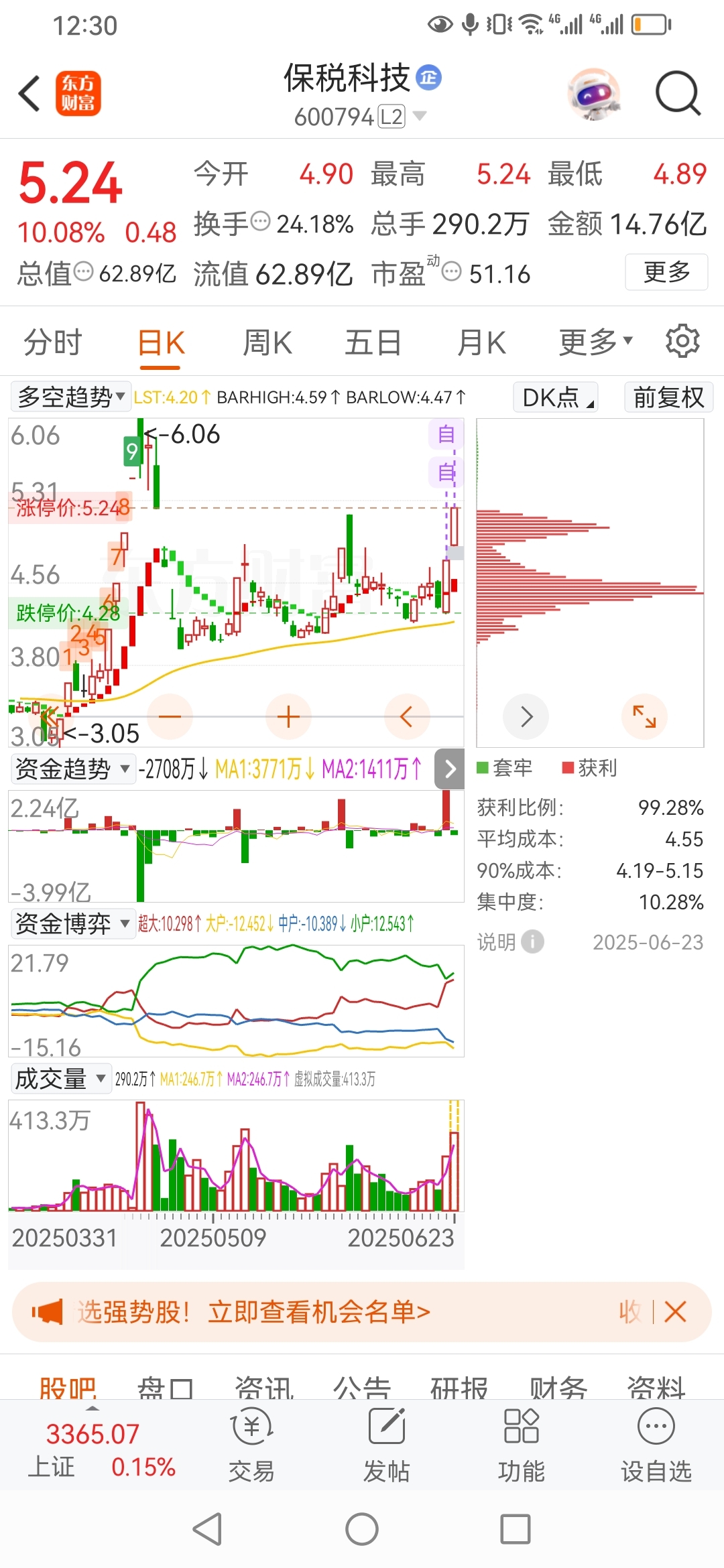Zoom out the K-line chart with minus

click(170, 716)
